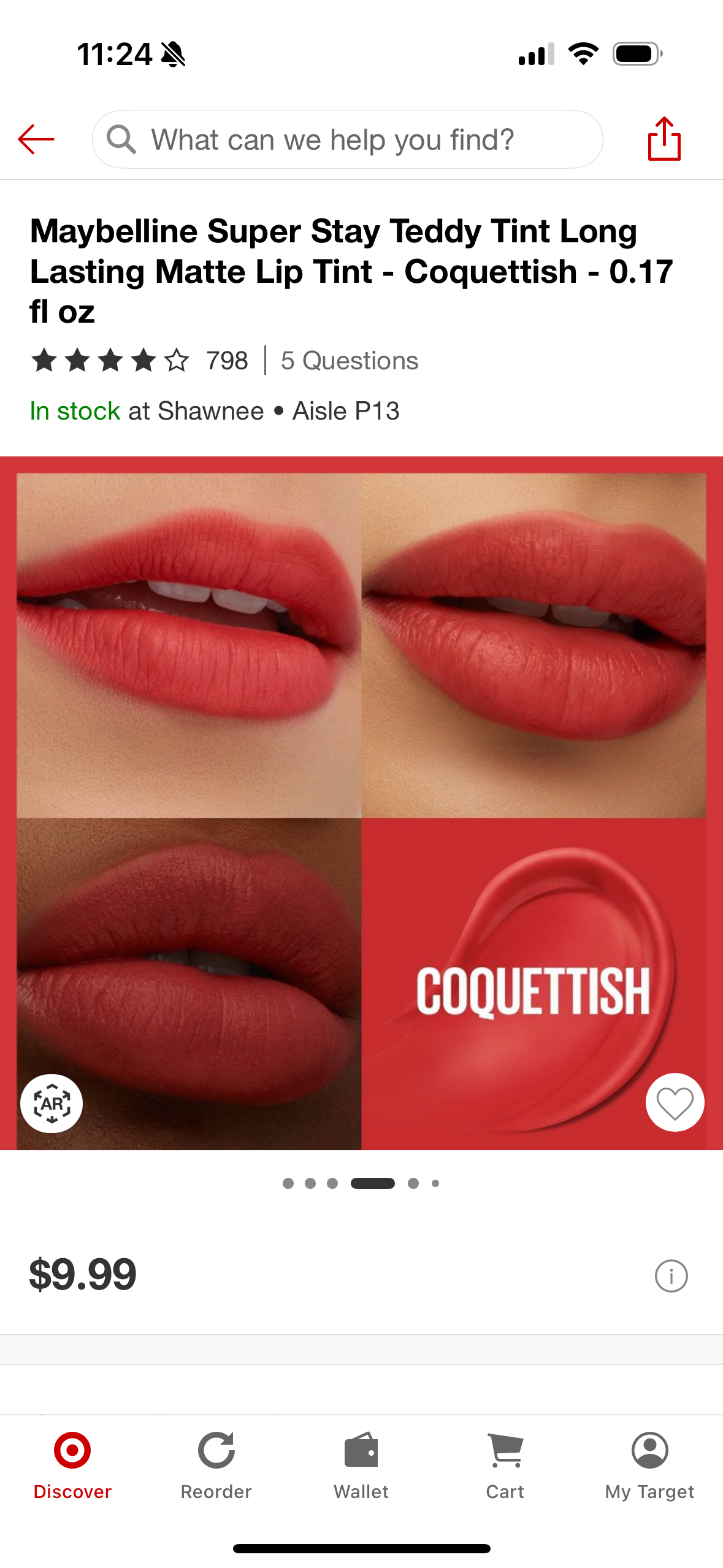Open the 798 star ratings reviews
This screenshot has width=723, height=1568.
click(140, 360)
